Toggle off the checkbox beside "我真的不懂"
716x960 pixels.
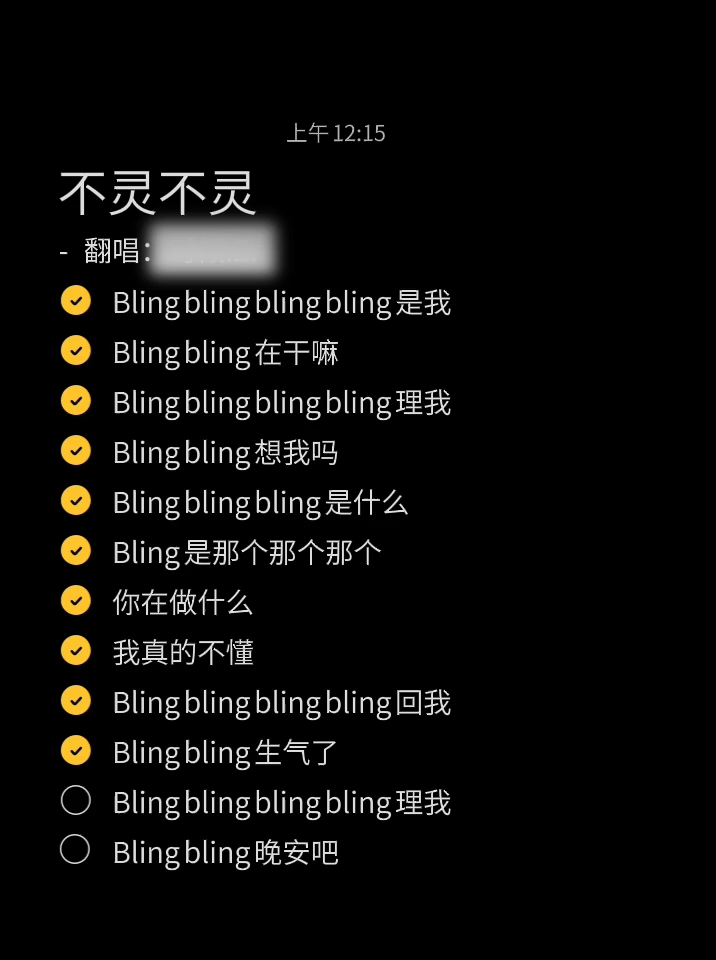pos(76,651)
